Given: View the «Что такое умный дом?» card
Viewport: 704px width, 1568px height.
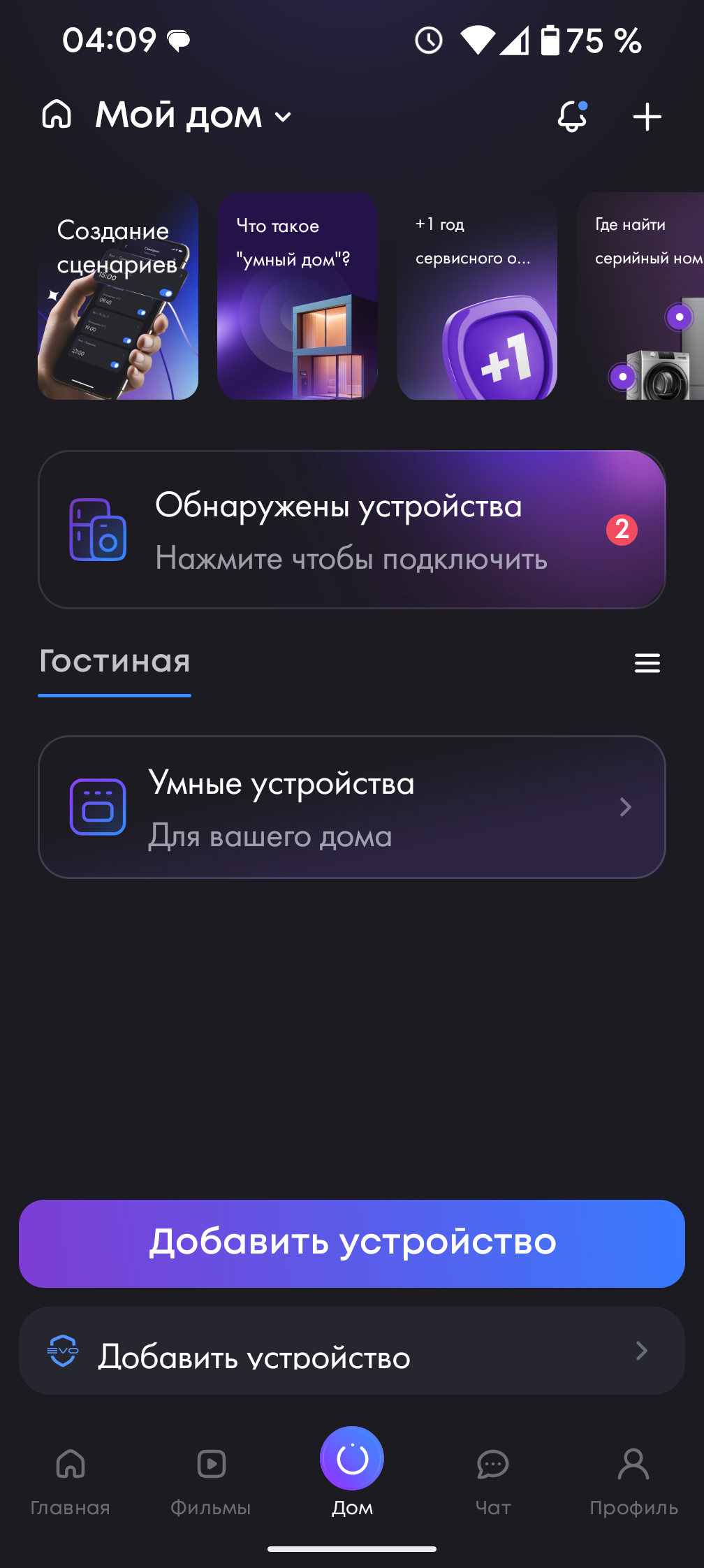Looking at the screenshot, I should tap(298, 296).
